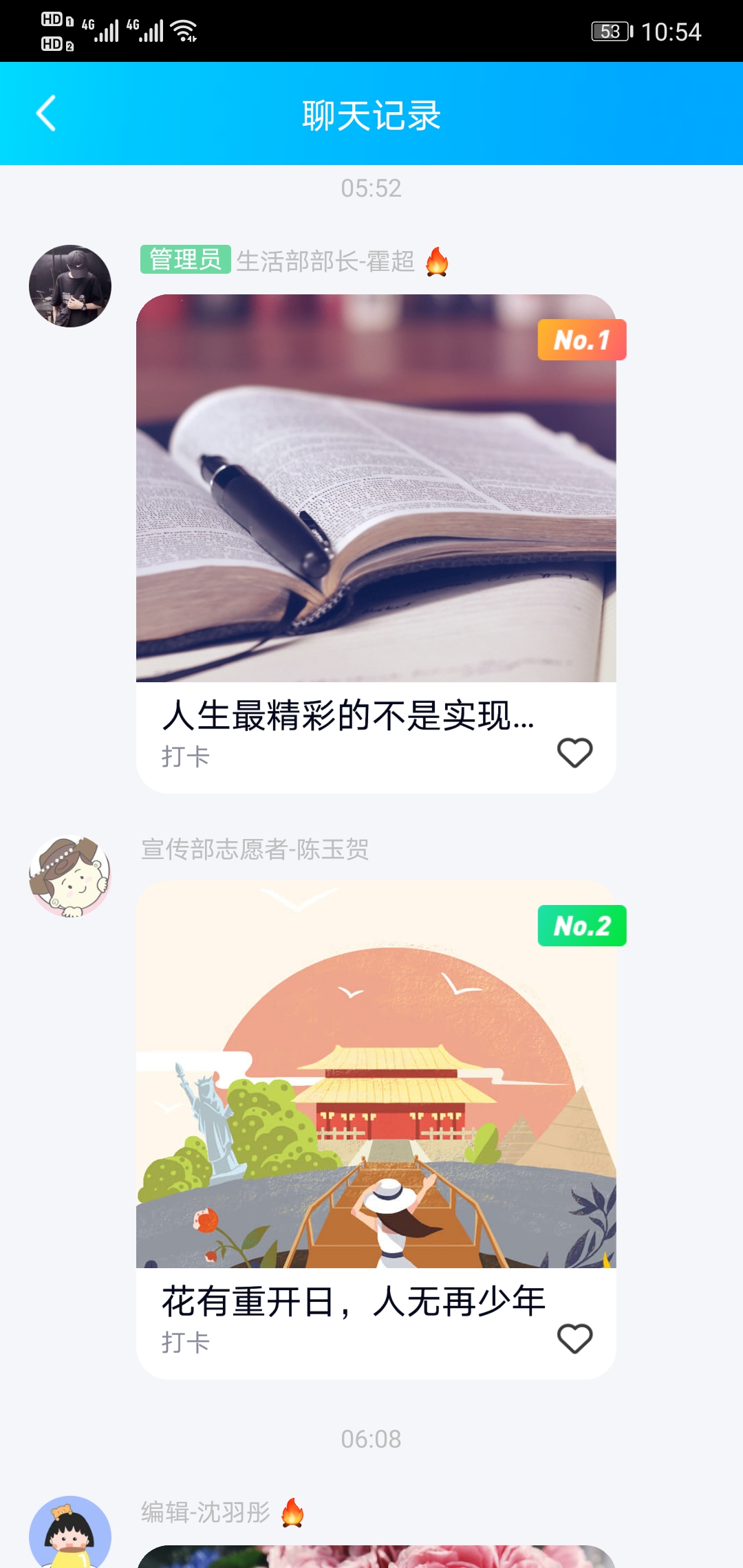Go back from the chat records
Image resolution: width=743 pixels, height=1568 pixels.
[46, 113]
